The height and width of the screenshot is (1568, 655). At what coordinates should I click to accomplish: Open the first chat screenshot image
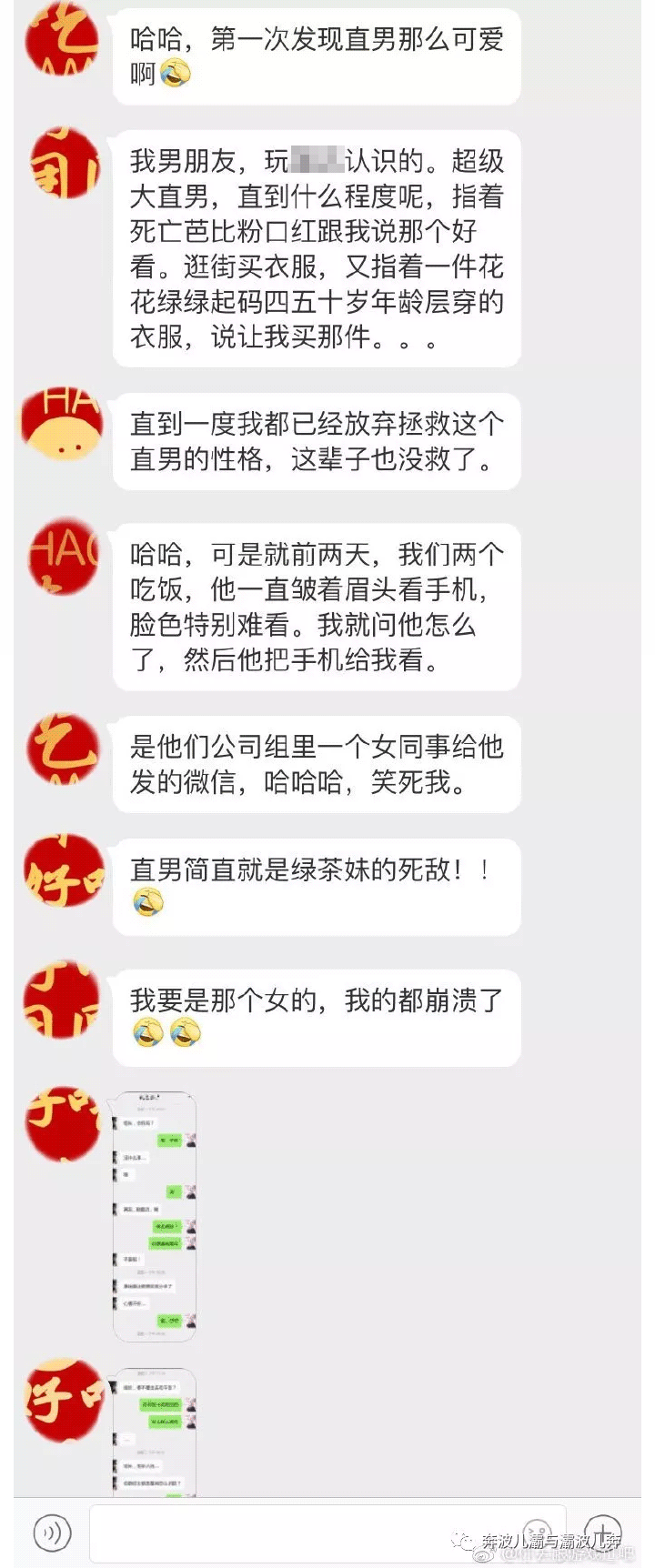coord(154,1217)
